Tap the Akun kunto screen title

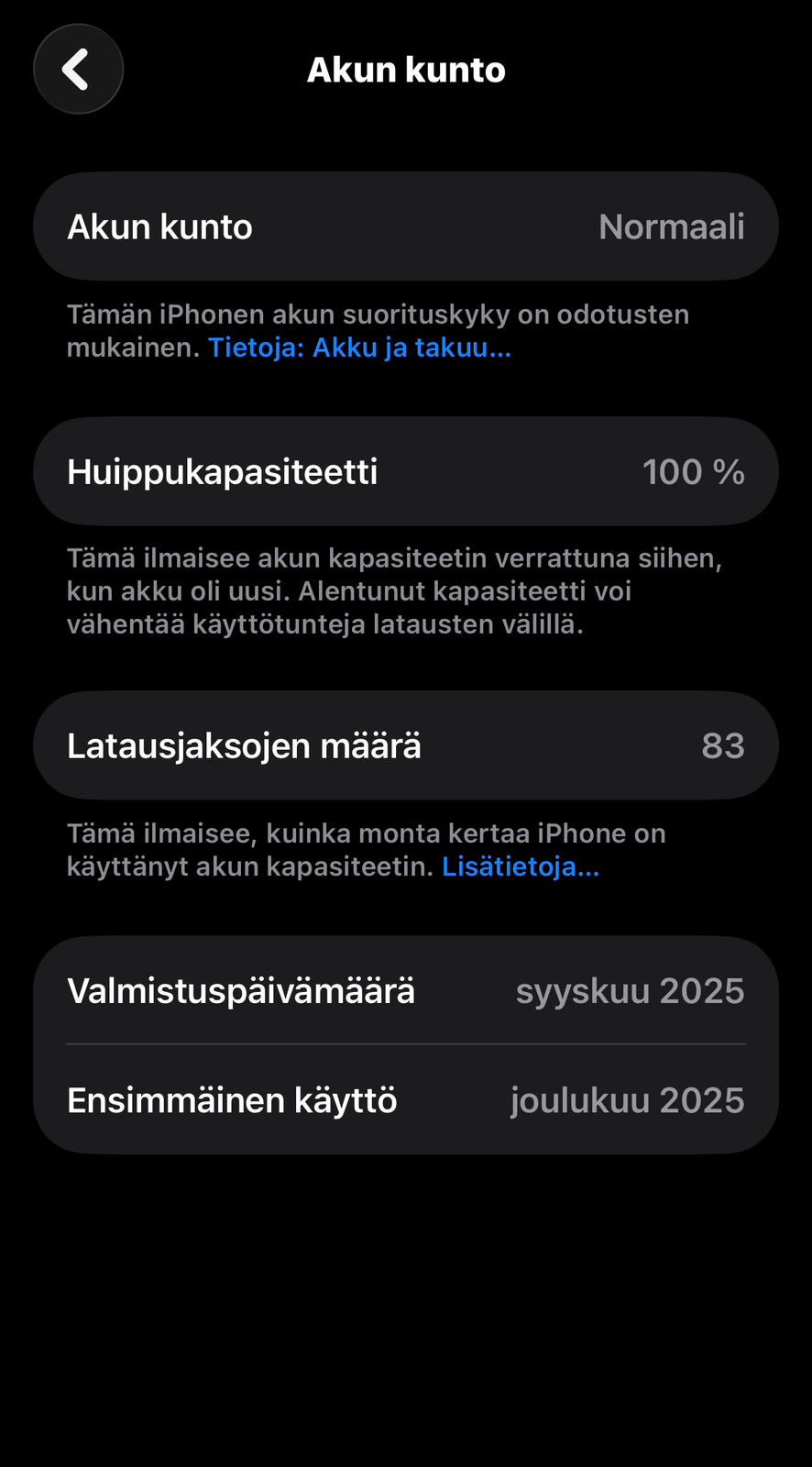pyautogui.click(x=406, y=69)
